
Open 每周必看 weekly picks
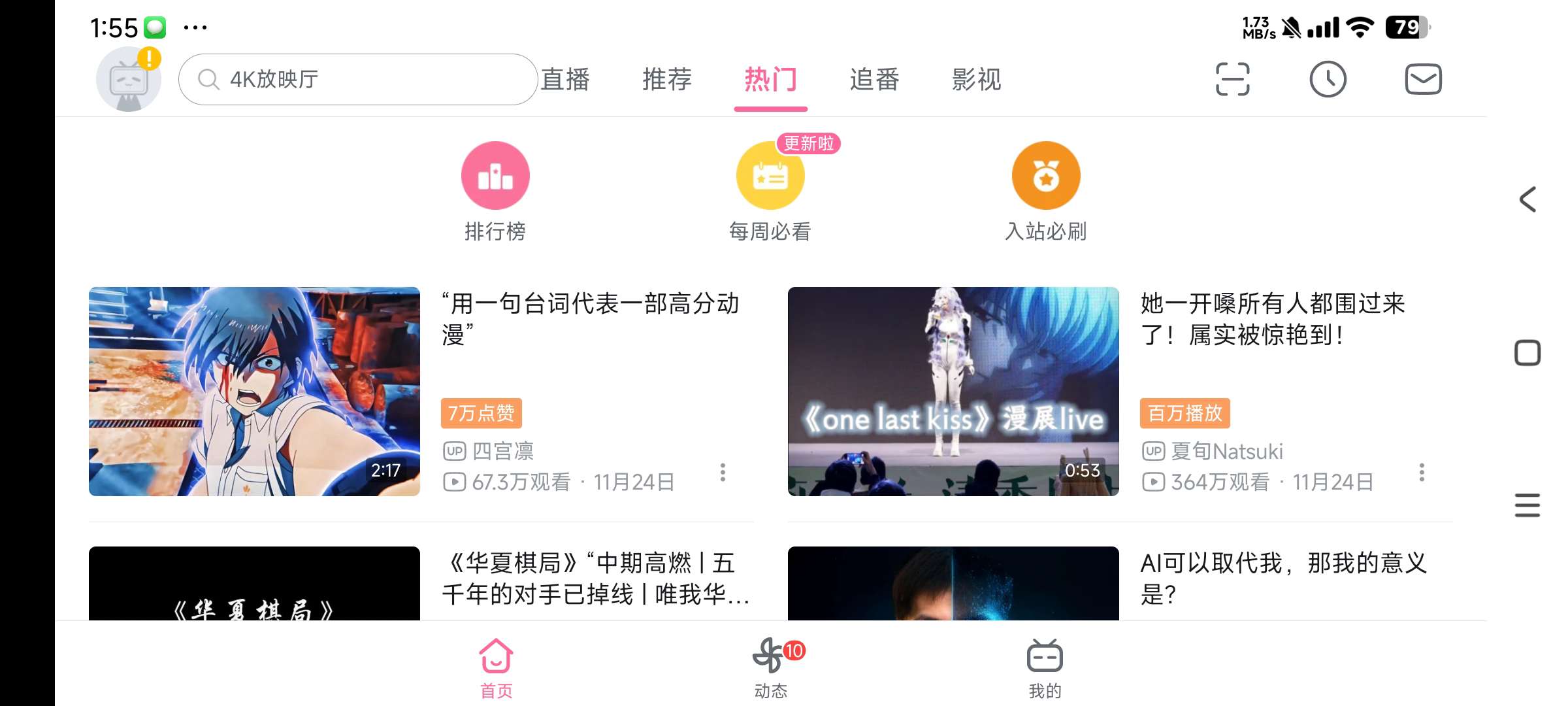(770, 191)
